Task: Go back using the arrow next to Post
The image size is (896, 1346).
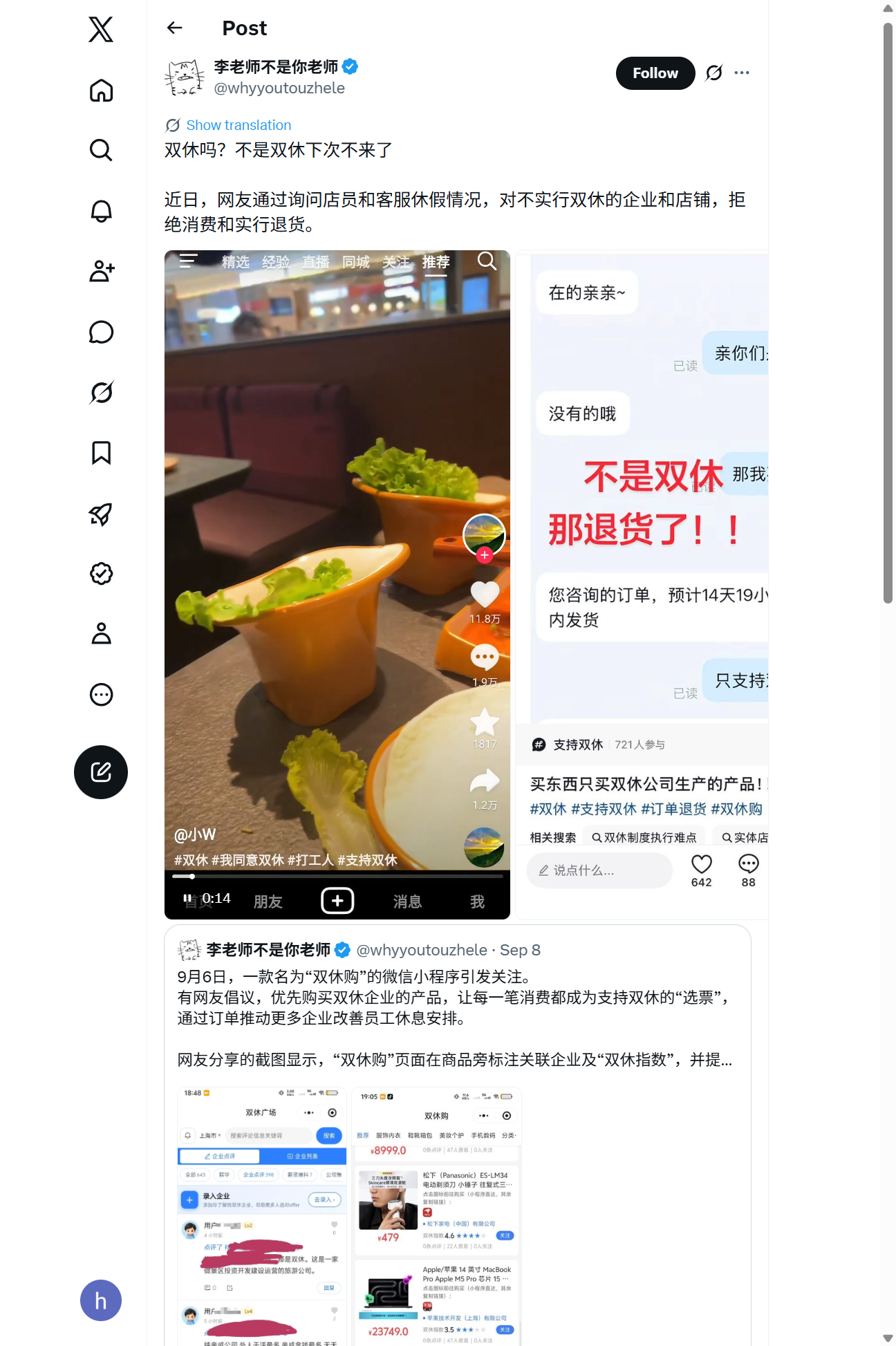Action: point(175,28)
